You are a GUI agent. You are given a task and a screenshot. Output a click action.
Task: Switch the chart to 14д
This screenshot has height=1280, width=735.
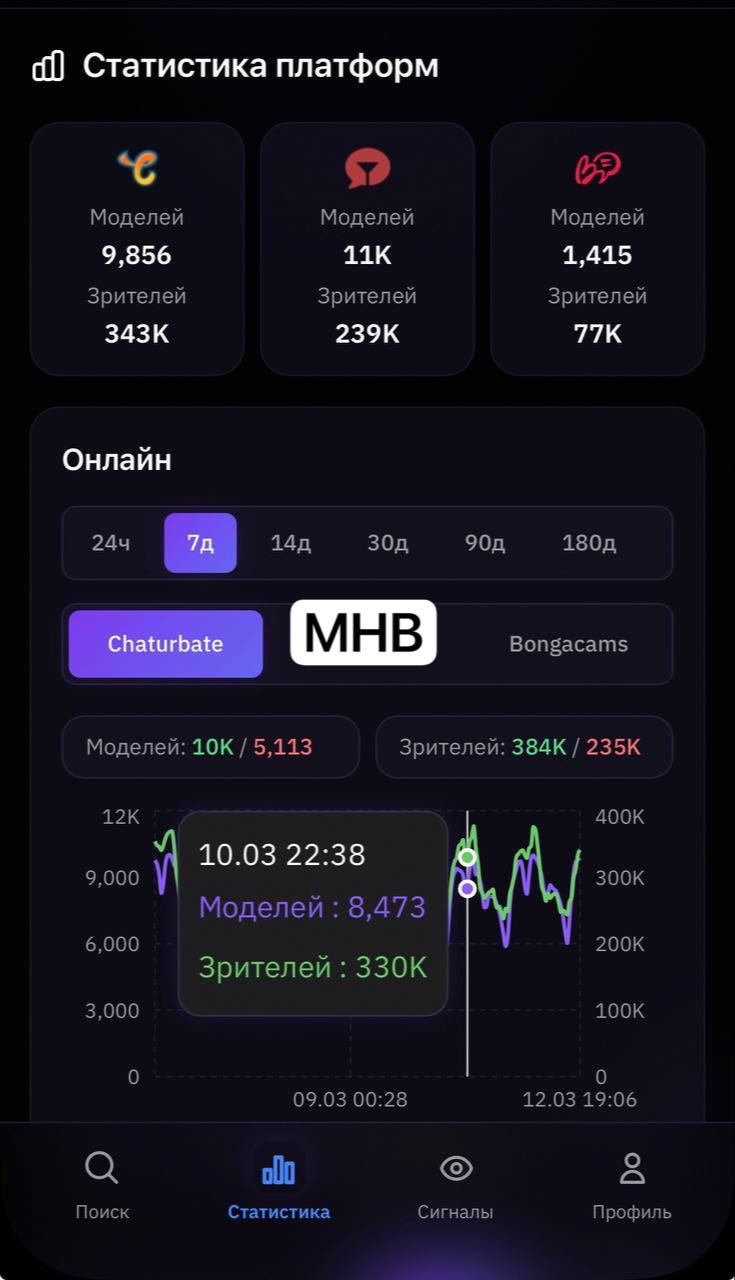coord(290,543)
